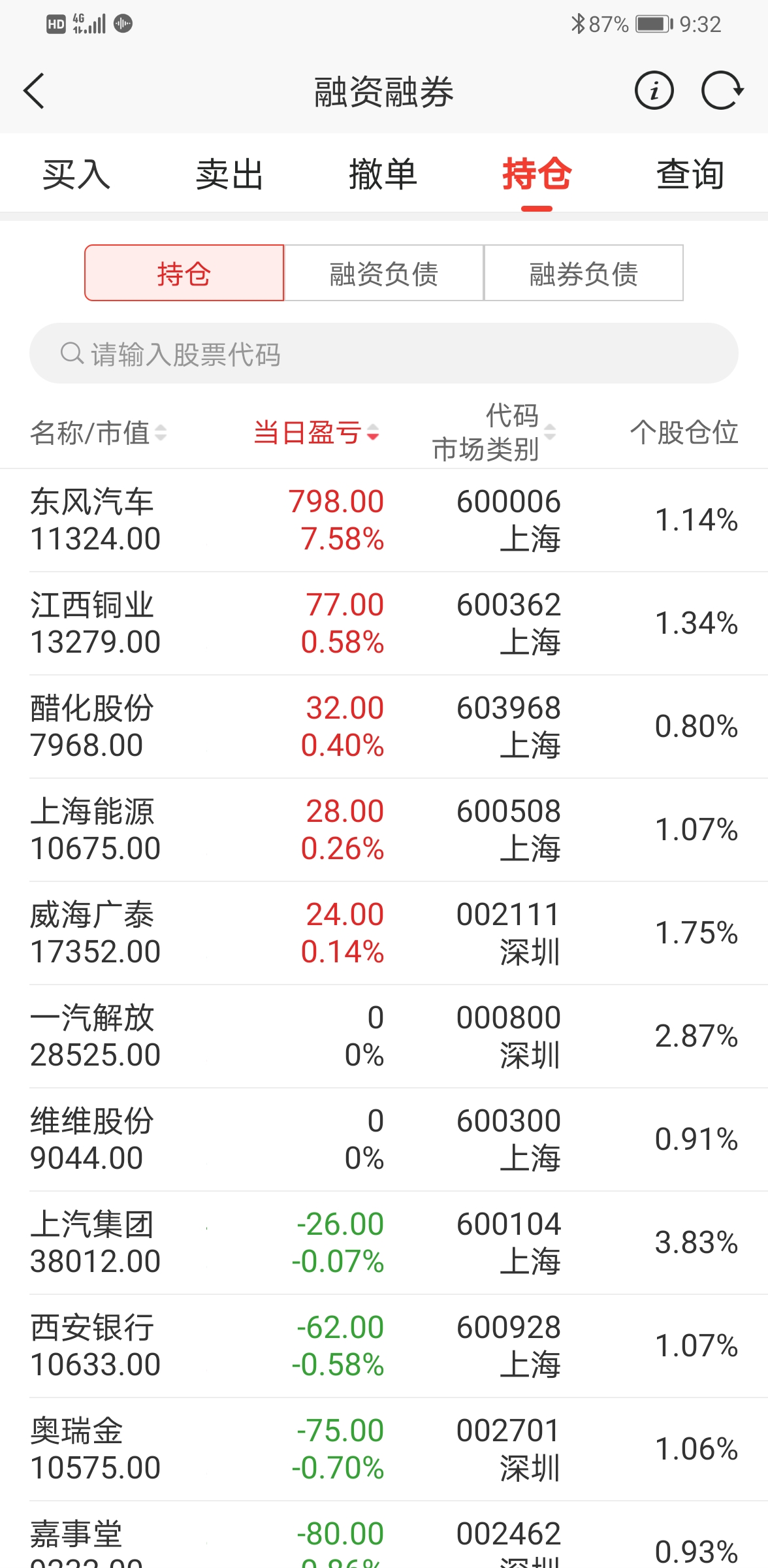View 一汽解放 position details
The height and width of the screenshot is (1568, 768).
[x=384, y=1036]
